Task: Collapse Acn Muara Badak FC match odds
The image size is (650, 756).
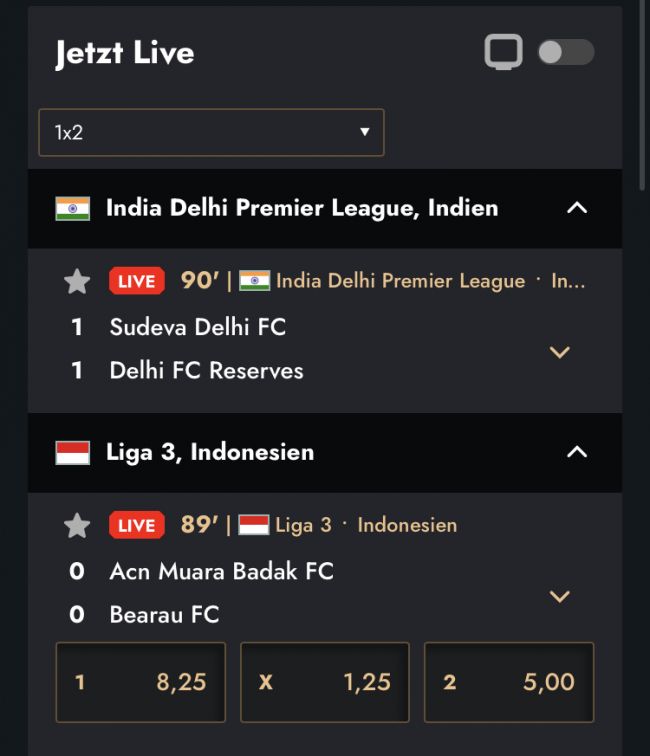Action: pyautogui.click(x=560, y=596)
